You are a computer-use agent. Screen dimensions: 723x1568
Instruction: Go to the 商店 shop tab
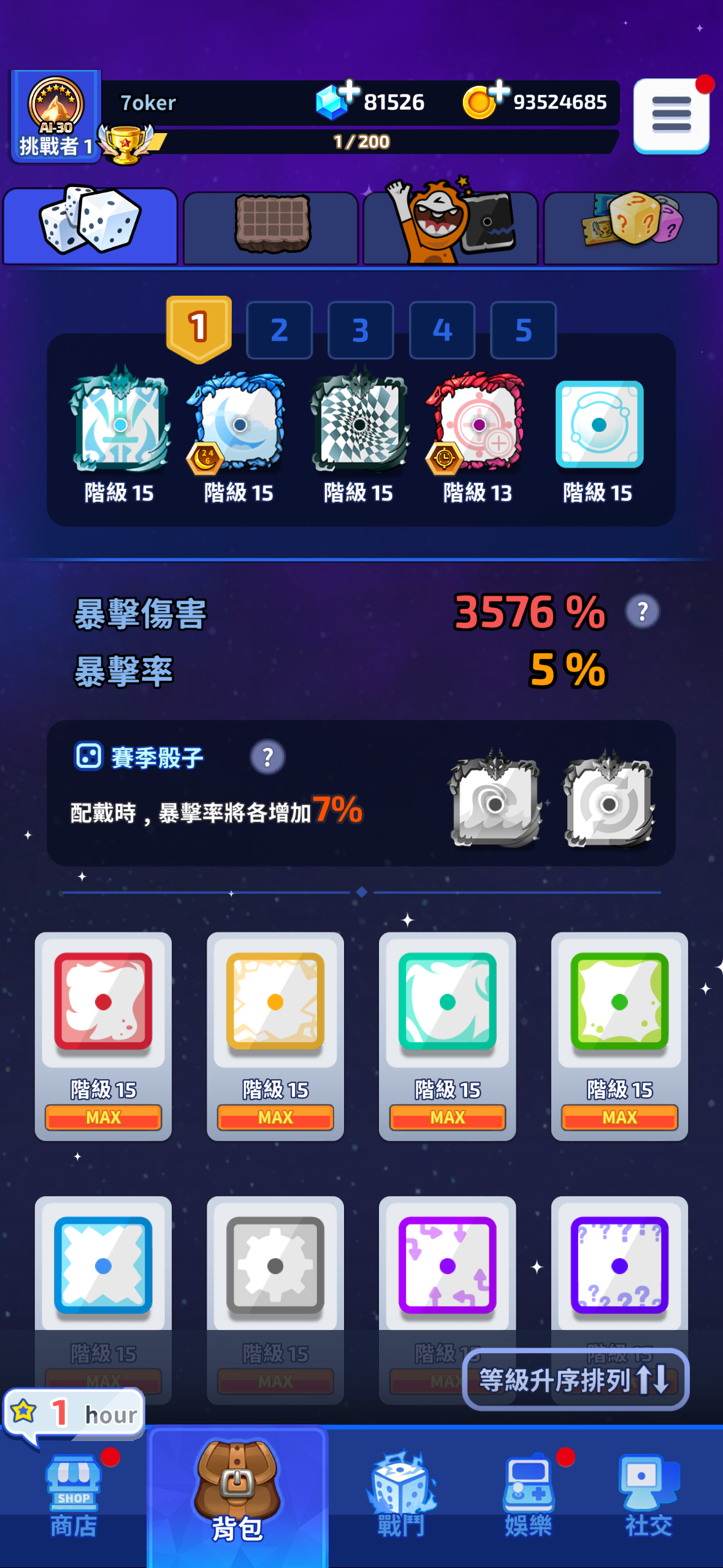coord(74,1496)
